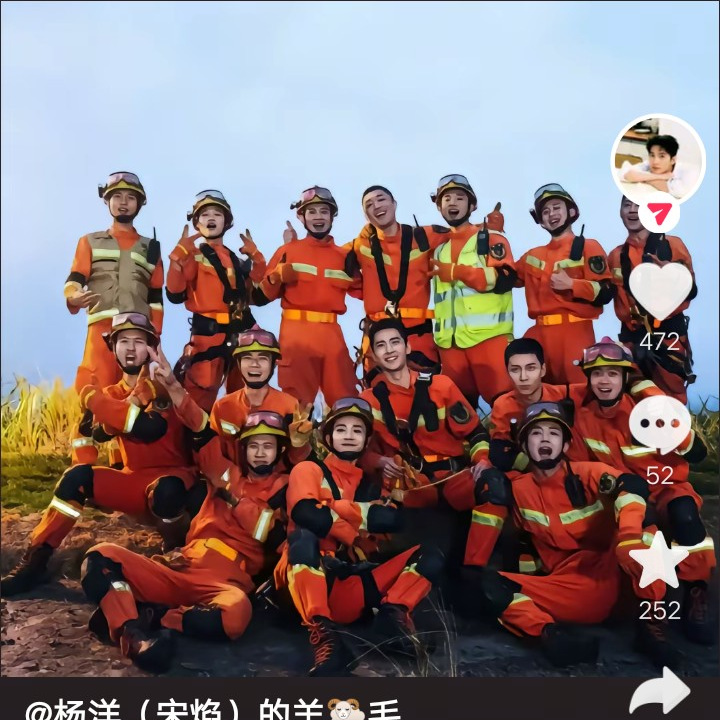The height and width of the screenshot is (720, 720).
Task: Follow the creator via red badge
Action: 659,213
